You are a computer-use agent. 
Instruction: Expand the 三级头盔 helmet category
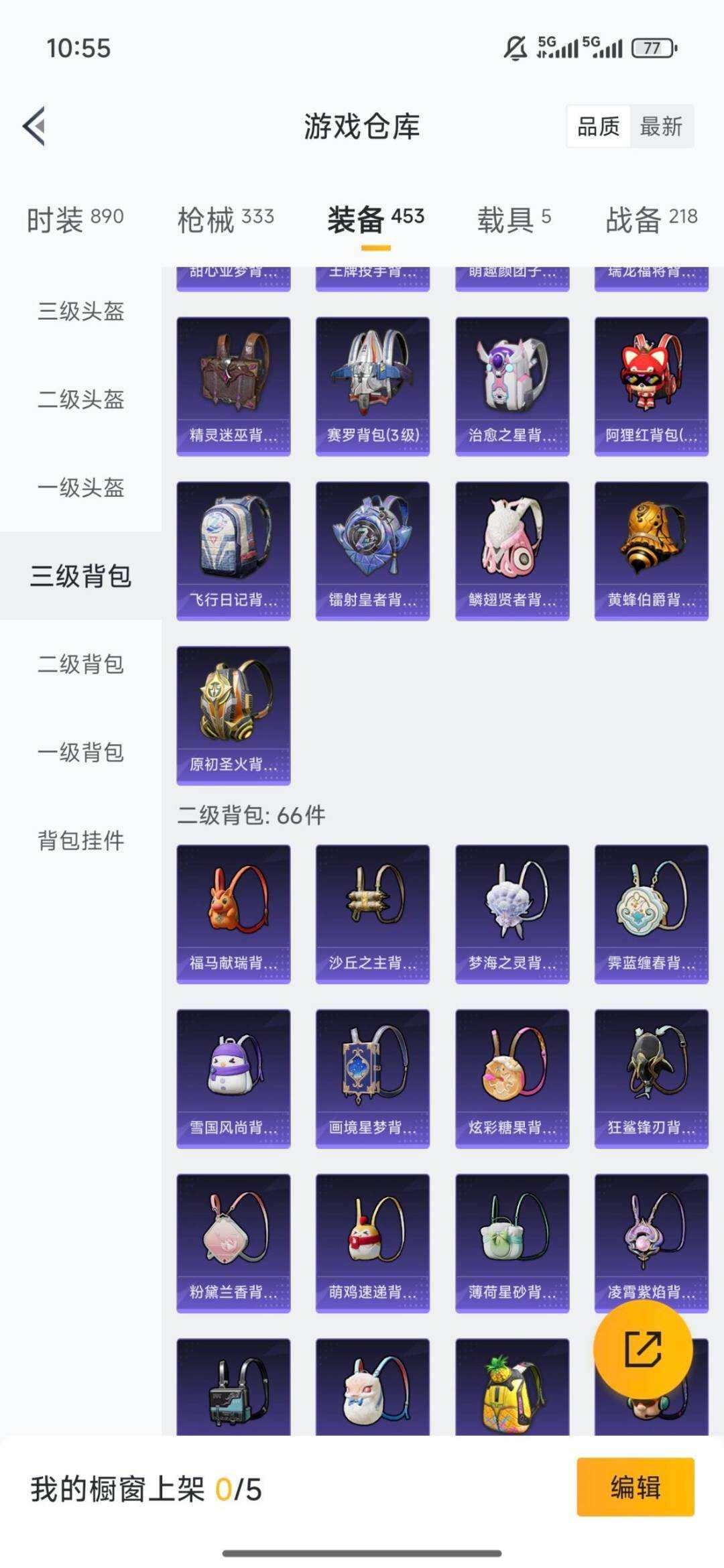[x=80, y=312]
